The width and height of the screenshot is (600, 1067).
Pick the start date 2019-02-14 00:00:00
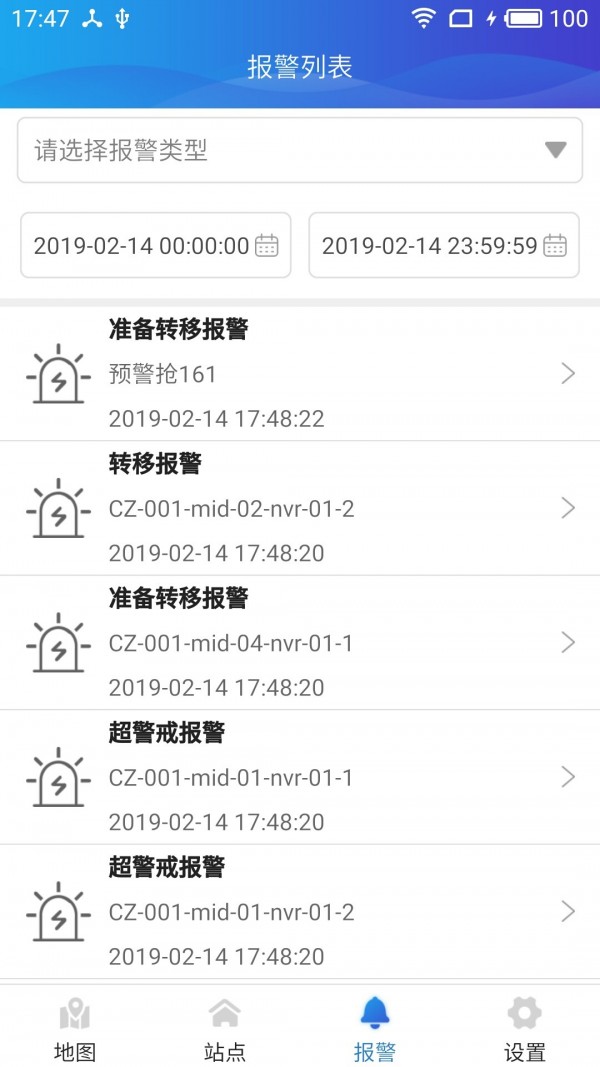pyautogui.click(x=156, y=246)
